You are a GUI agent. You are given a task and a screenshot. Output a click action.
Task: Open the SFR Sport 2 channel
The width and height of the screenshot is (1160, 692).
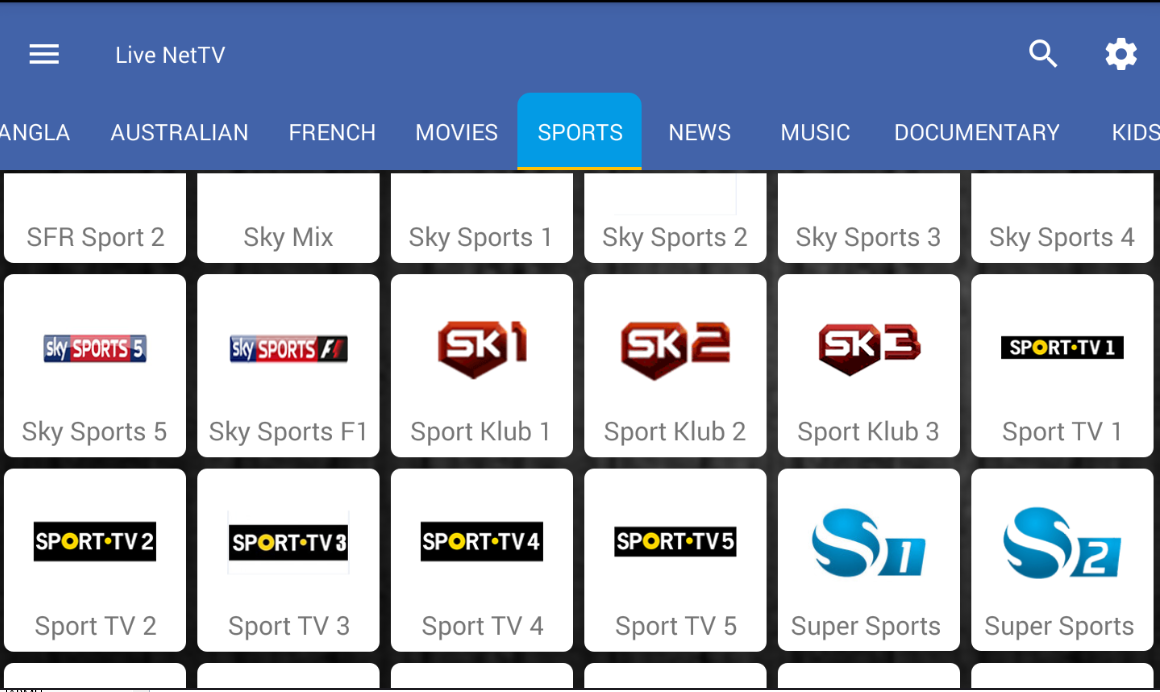tap(95, 220)
